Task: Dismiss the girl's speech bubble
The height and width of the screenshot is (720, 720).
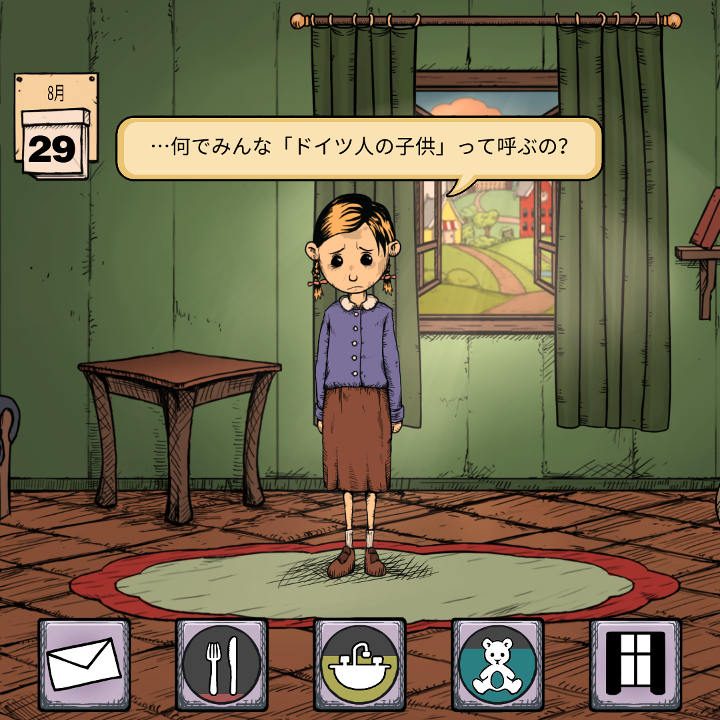Action: point(360,148)
